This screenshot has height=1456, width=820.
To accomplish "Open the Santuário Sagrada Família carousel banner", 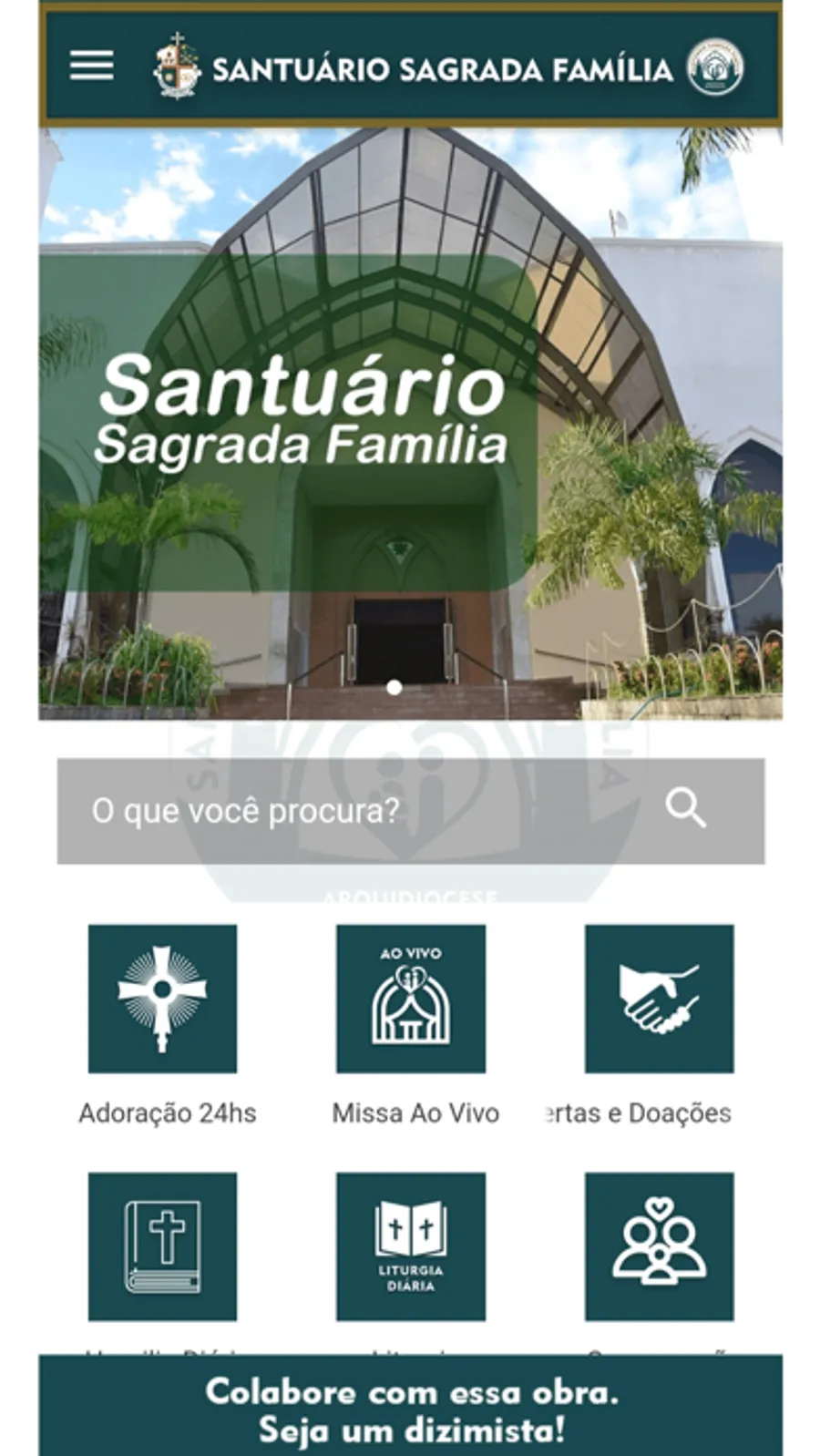I will tap(411, 424).
